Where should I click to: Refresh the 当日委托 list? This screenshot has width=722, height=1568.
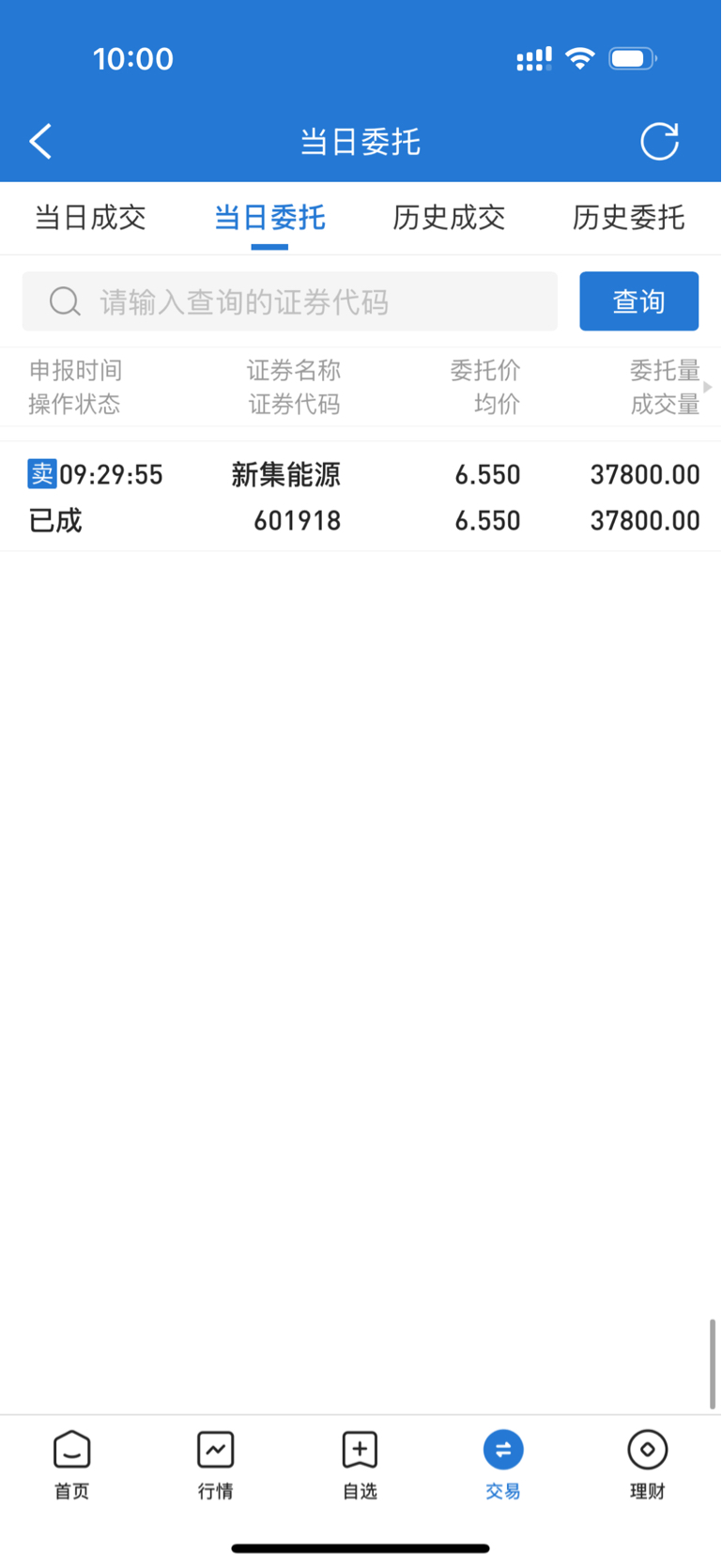click(x=659, y=142)
